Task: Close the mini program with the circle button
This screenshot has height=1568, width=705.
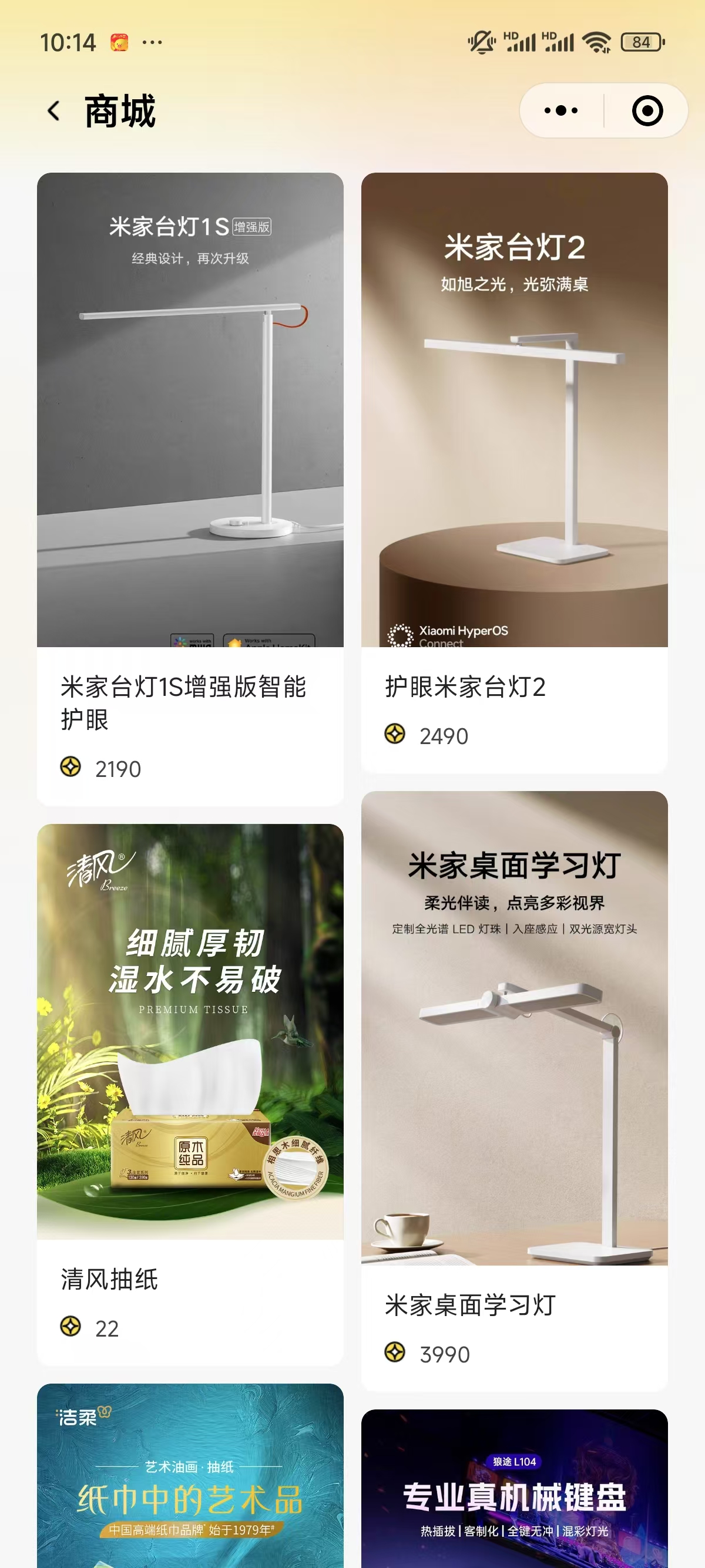Action: pos(647,111)
